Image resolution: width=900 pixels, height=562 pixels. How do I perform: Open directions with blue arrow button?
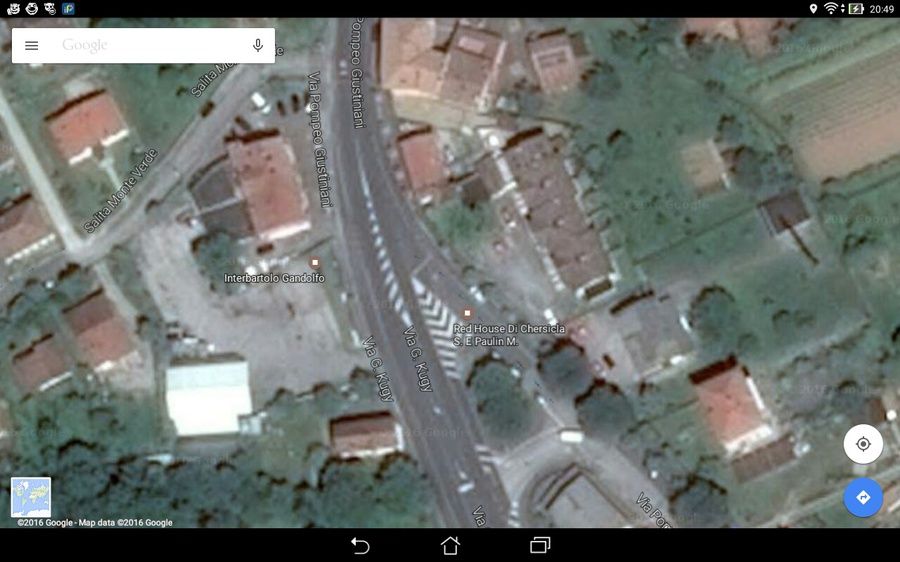863,497
